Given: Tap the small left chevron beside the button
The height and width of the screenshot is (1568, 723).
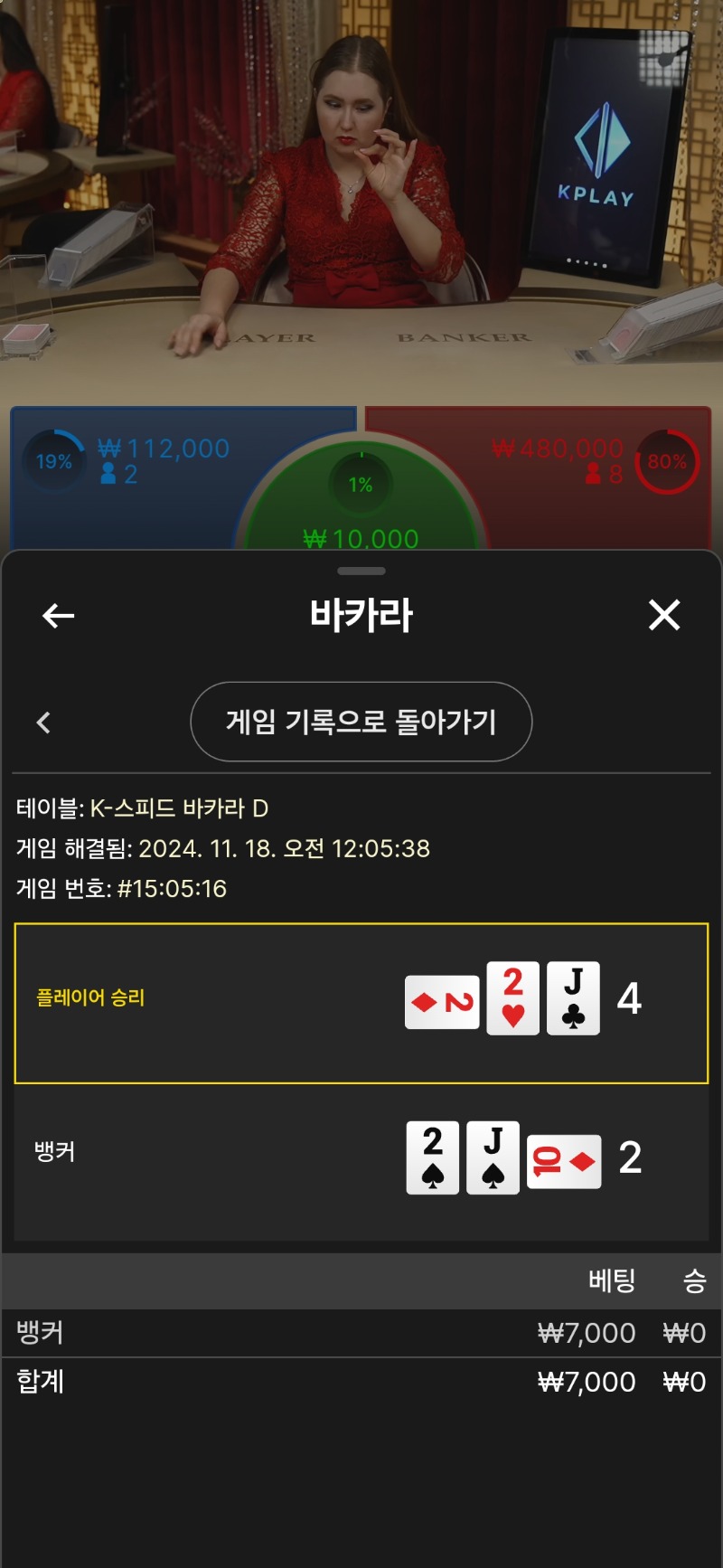Looking at the screenshot, I should click(x=43, y=723).
